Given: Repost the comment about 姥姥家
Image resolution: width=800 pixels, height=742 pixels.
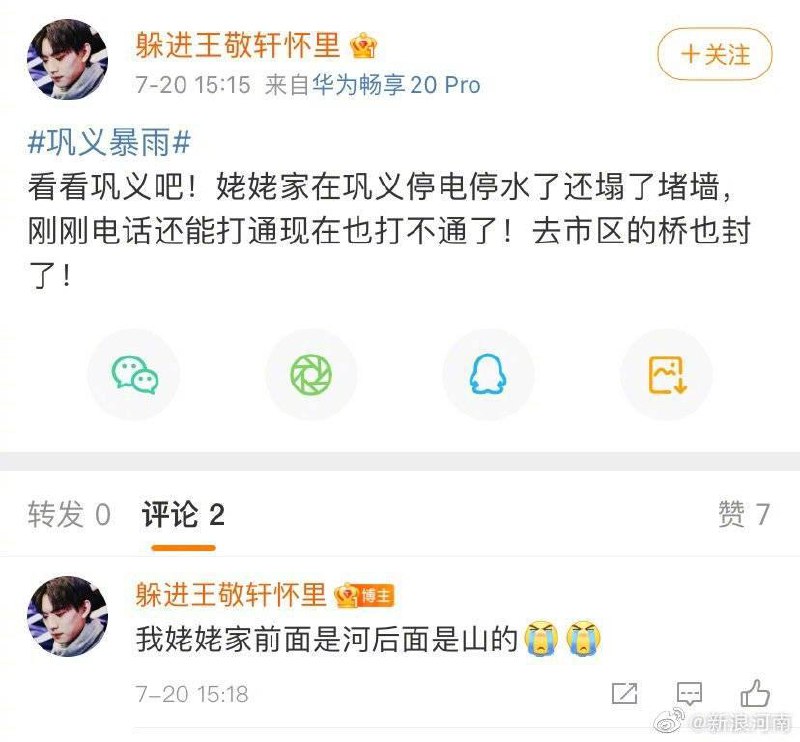Looking at the screenshot, I should tap(624, 693).
